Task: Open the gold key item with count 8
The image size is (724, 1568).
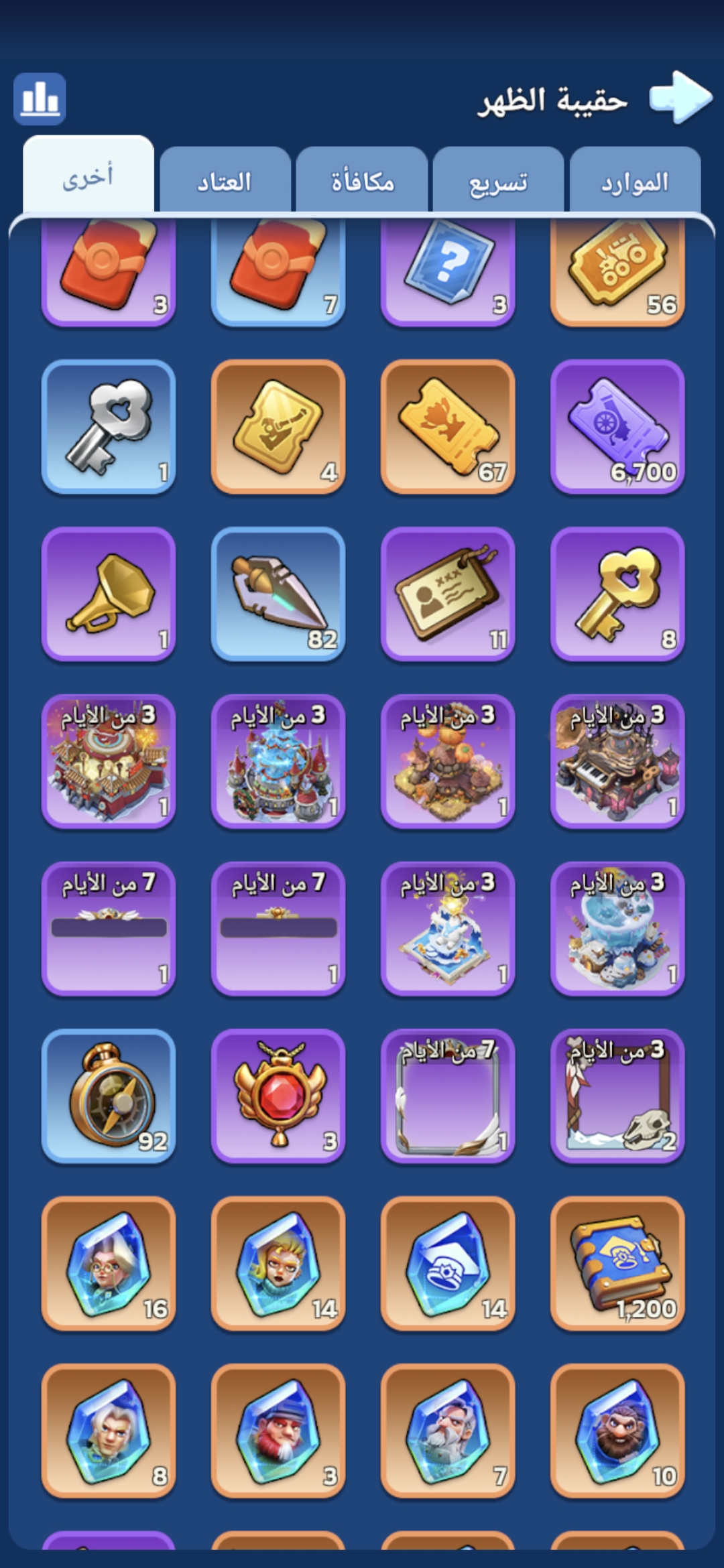Action: (x=617, y=594)
